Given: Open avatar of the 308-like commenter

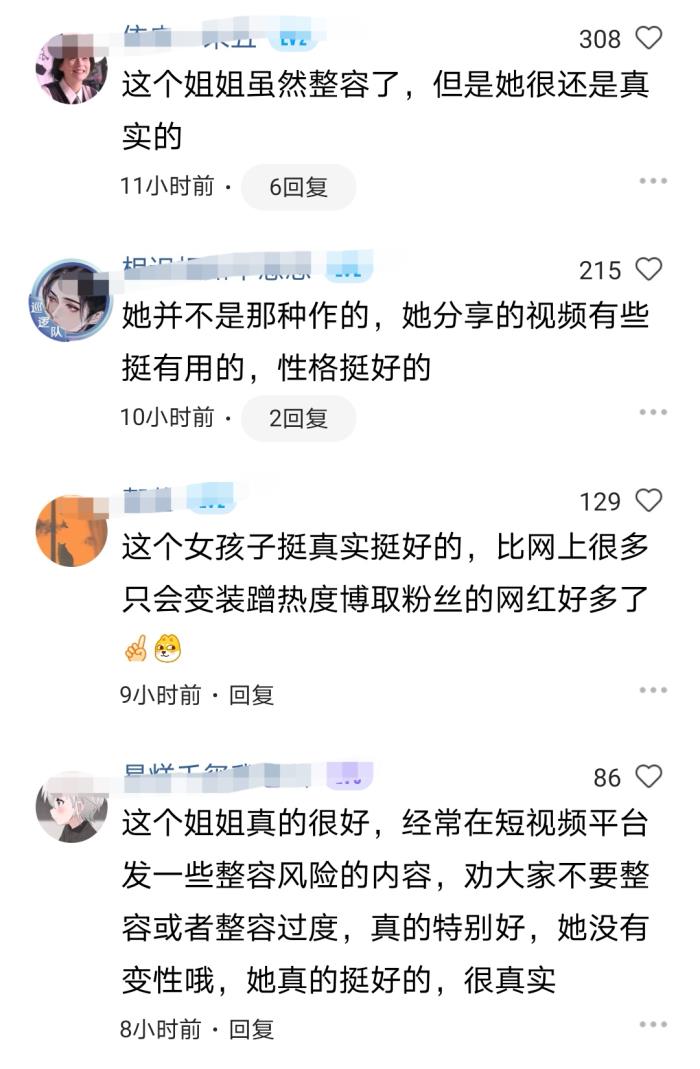Looking at the screenshot, I should click(x=71, y=68).
